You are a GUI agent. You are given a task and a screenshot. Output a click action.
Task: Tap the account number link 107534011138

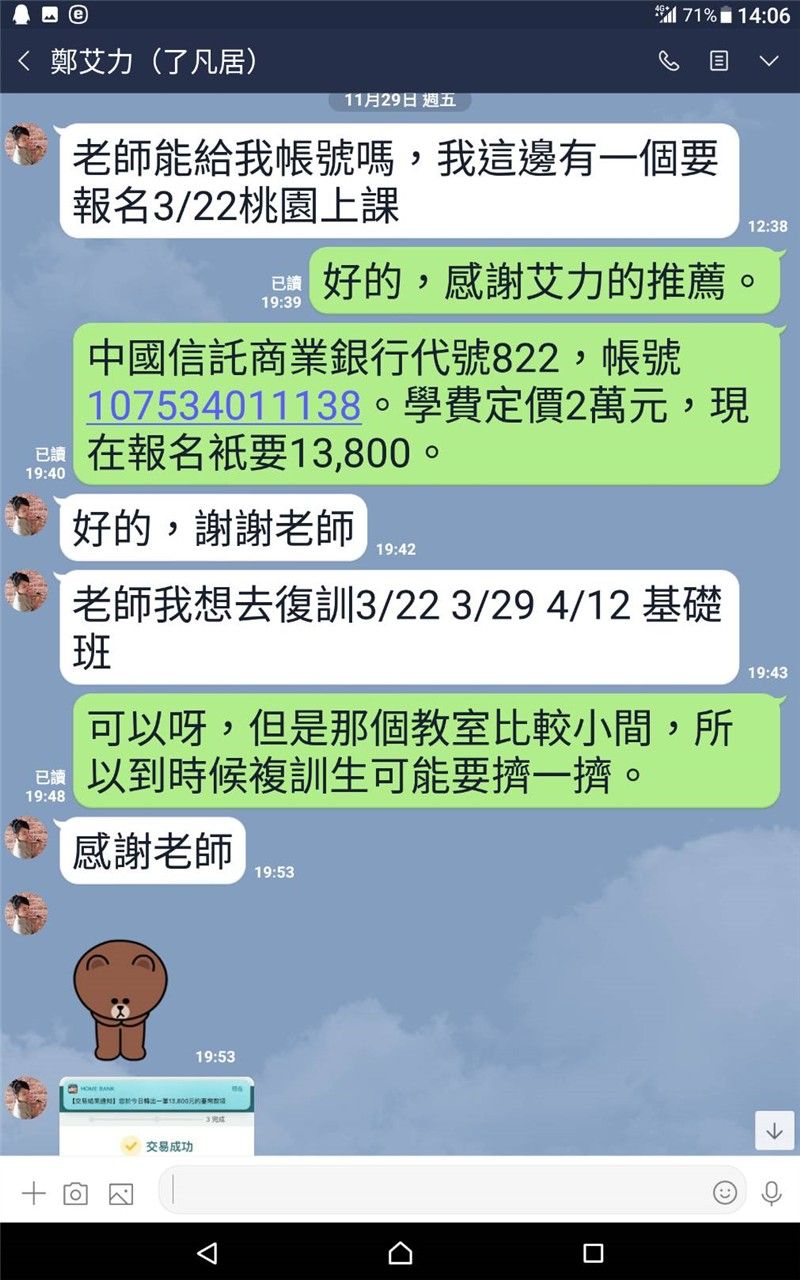pyautogui.click(x=224, y=406)
